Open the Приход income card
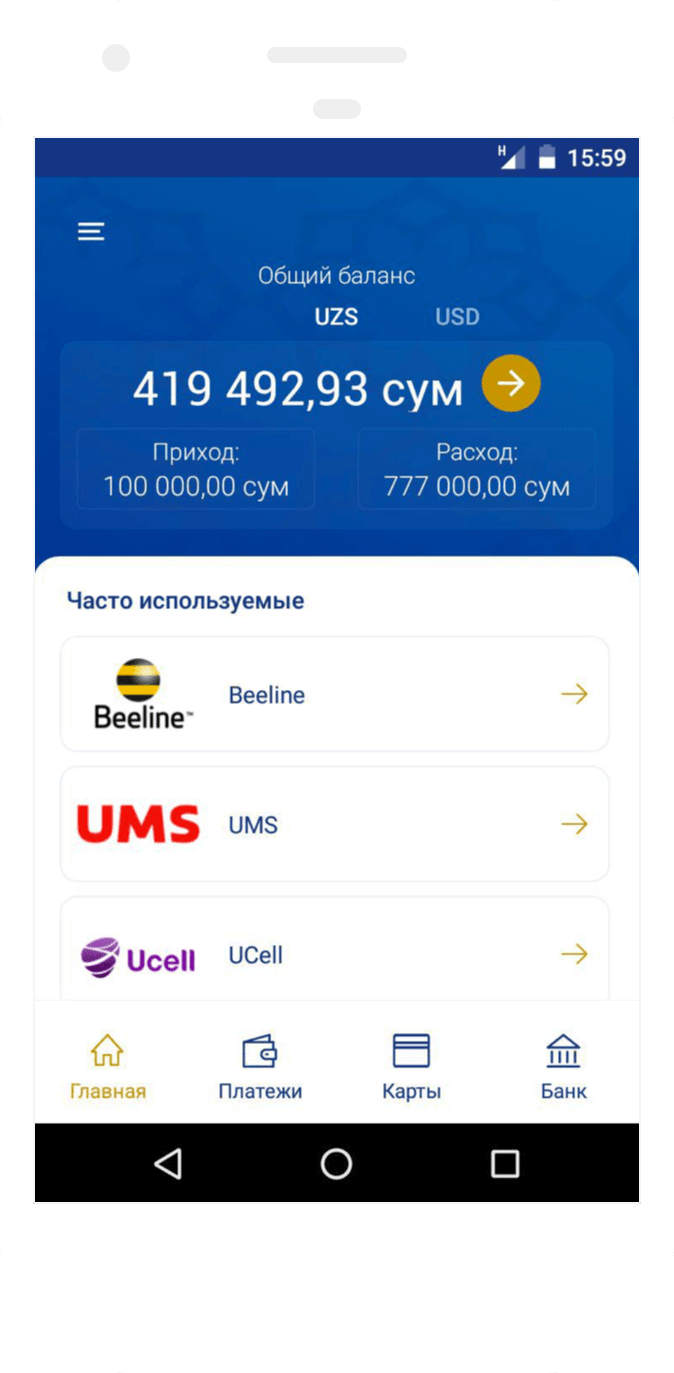The height and width of the screenshot is (1373, 674). (196, 469)
